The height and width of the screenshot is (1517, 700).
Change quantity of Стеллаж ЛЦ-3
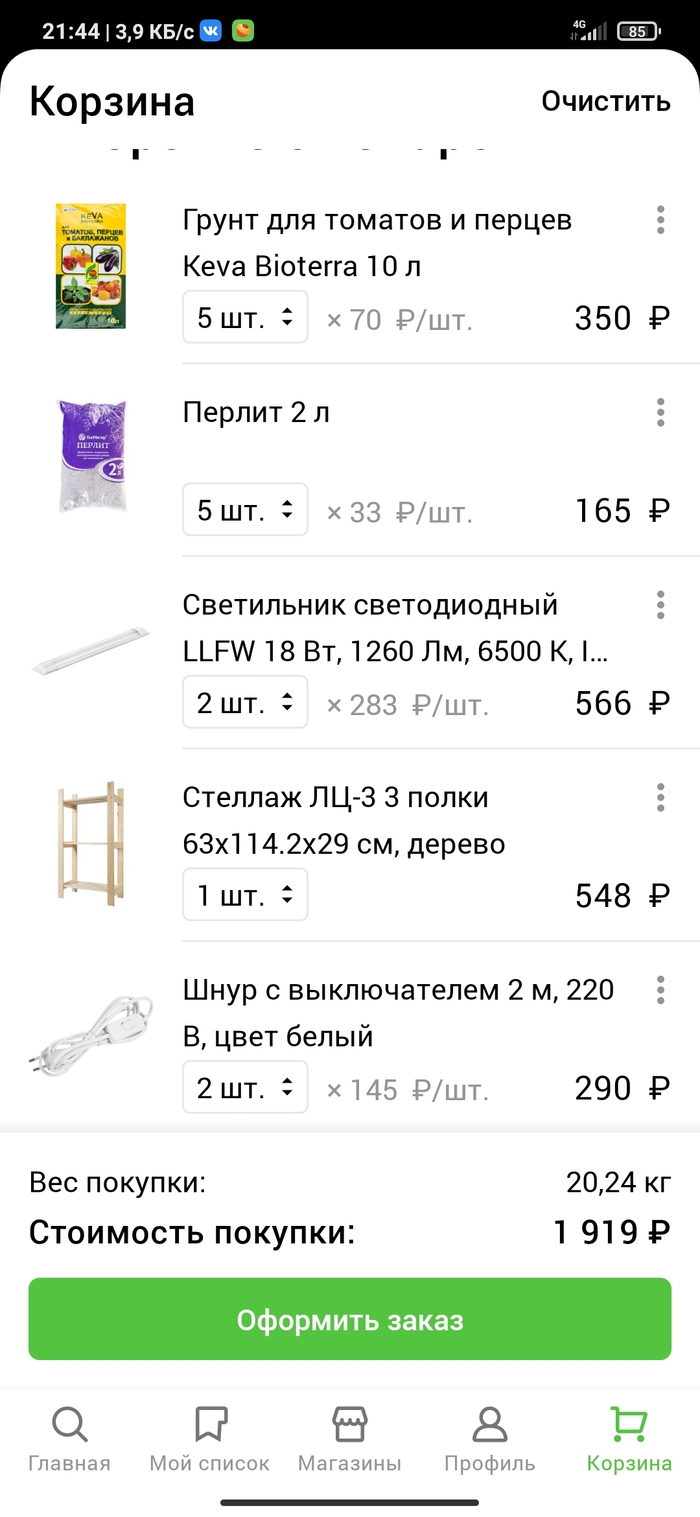245,895
